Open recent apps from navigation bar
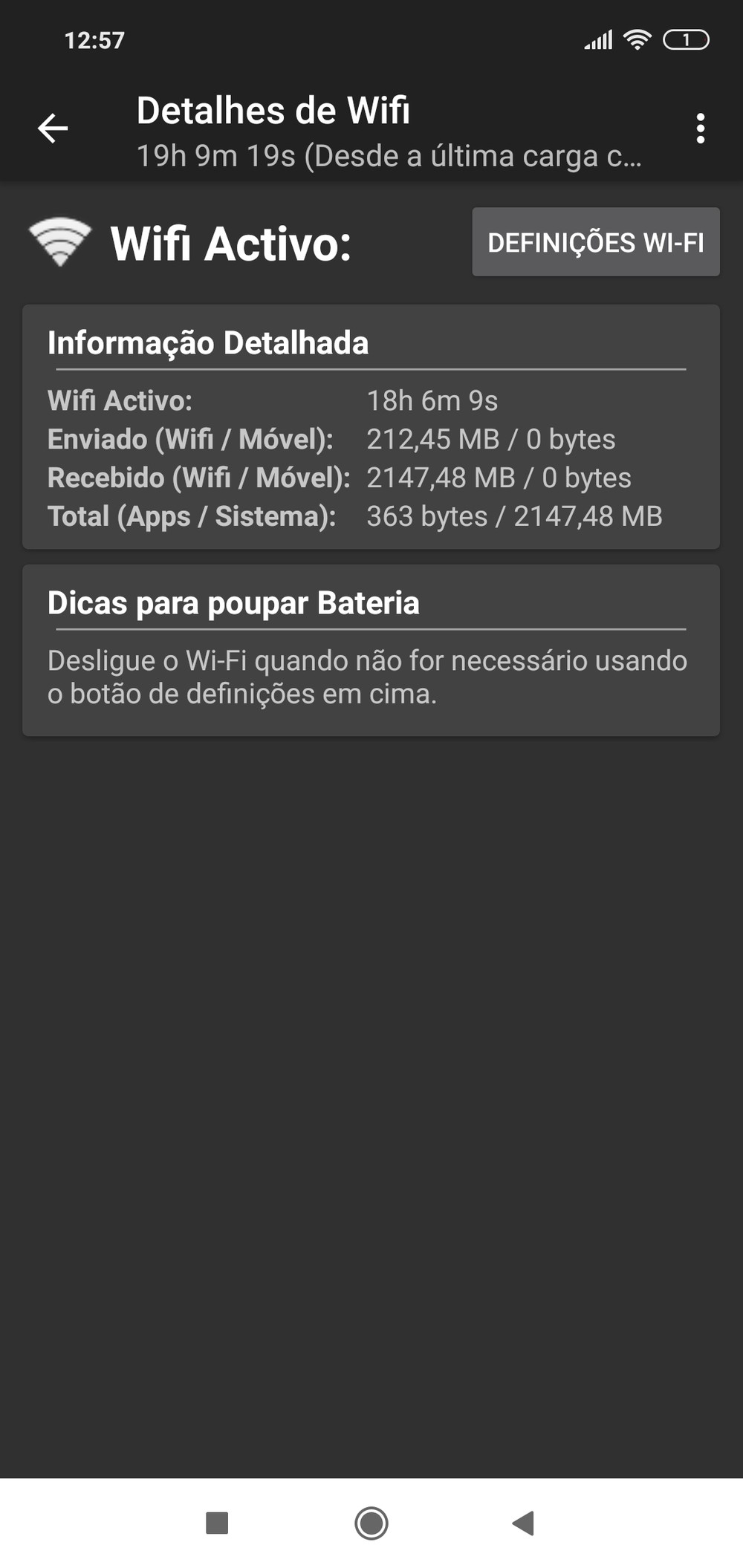The width and height of the screenshot is (743, 1568). (217, 1523)
